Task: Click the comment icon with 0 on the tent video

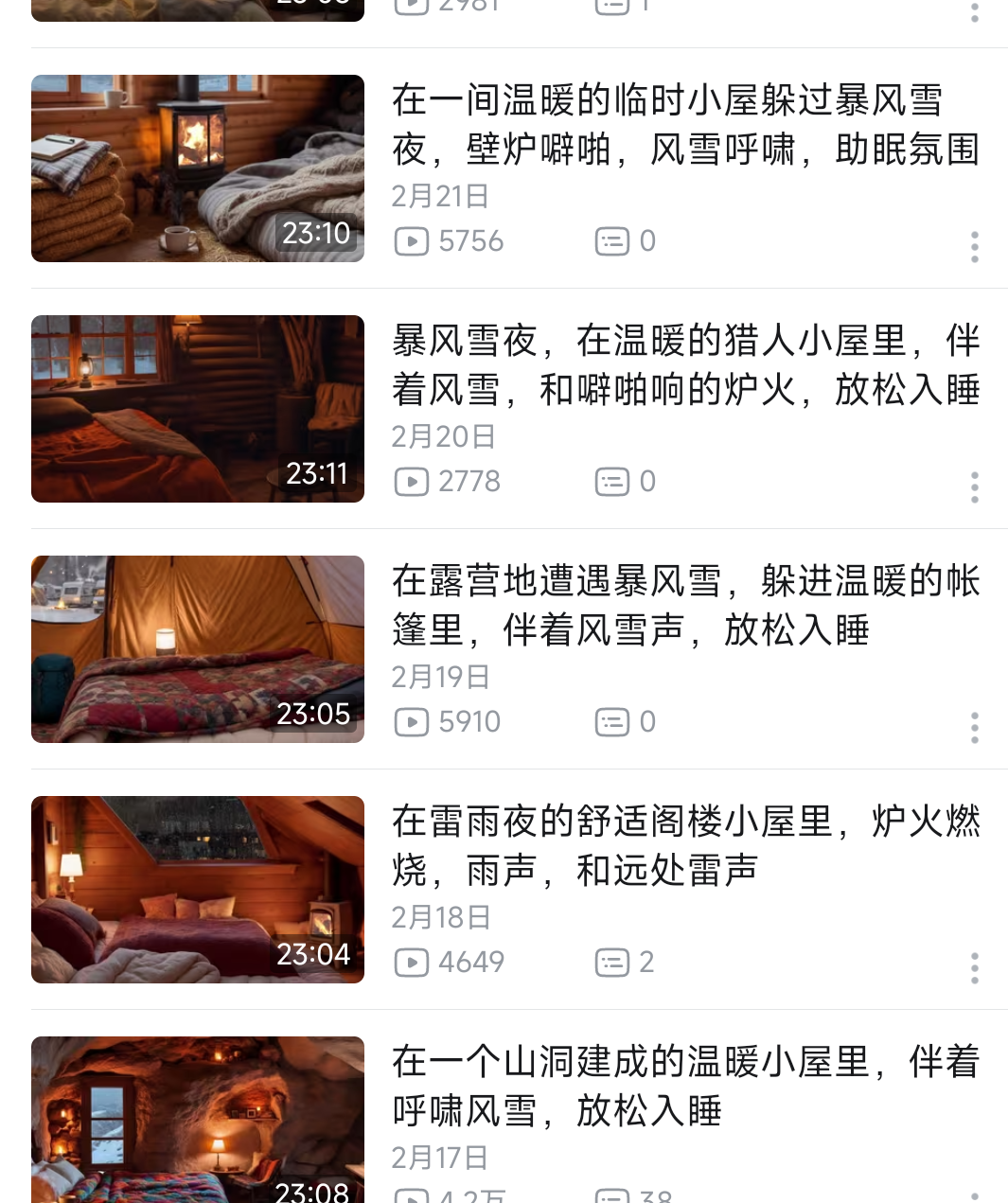Action: pos(612,721)
